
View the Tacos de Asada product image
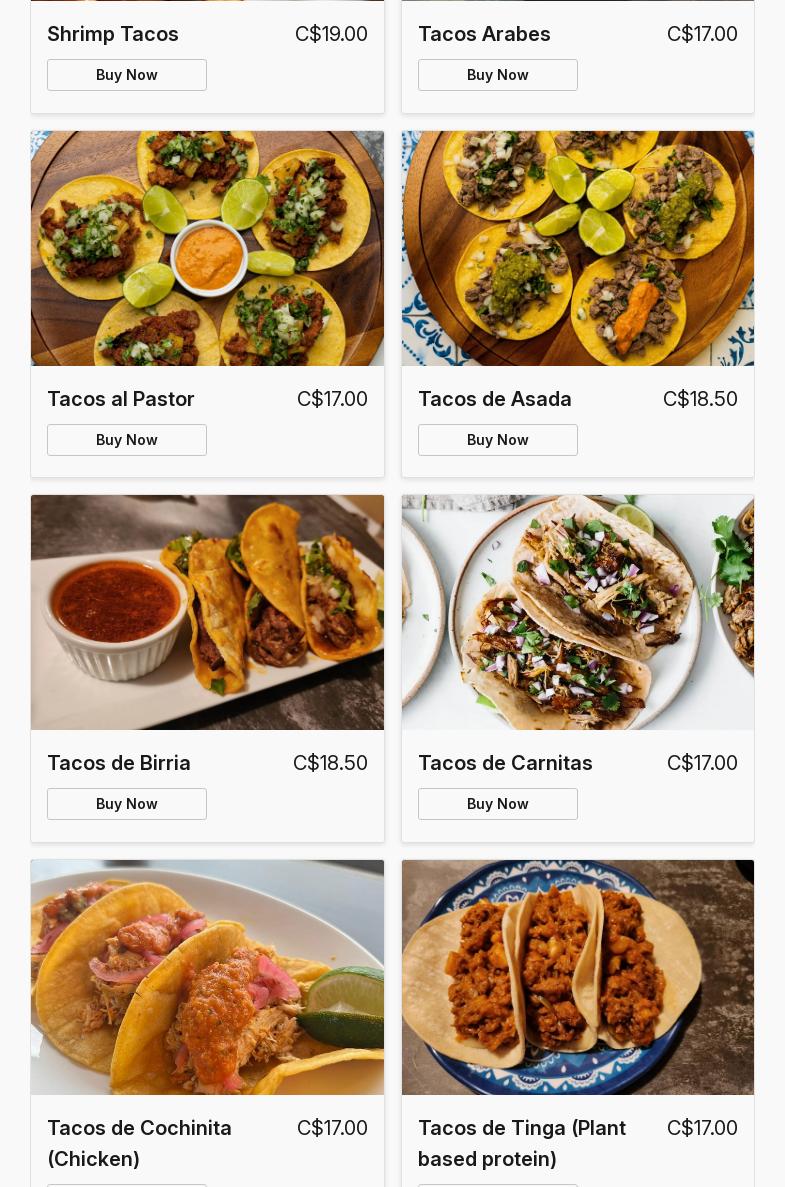tap(578, 248)
